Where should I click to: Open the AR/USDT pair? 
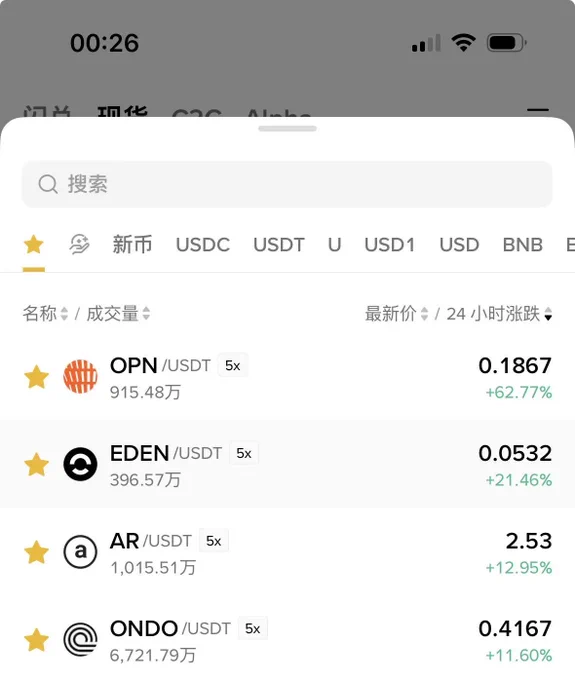287,552
